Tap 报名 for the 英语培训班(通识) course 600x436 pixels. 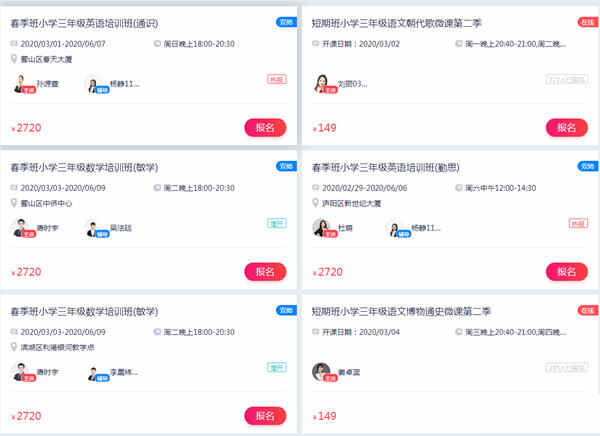click(265, 128)
